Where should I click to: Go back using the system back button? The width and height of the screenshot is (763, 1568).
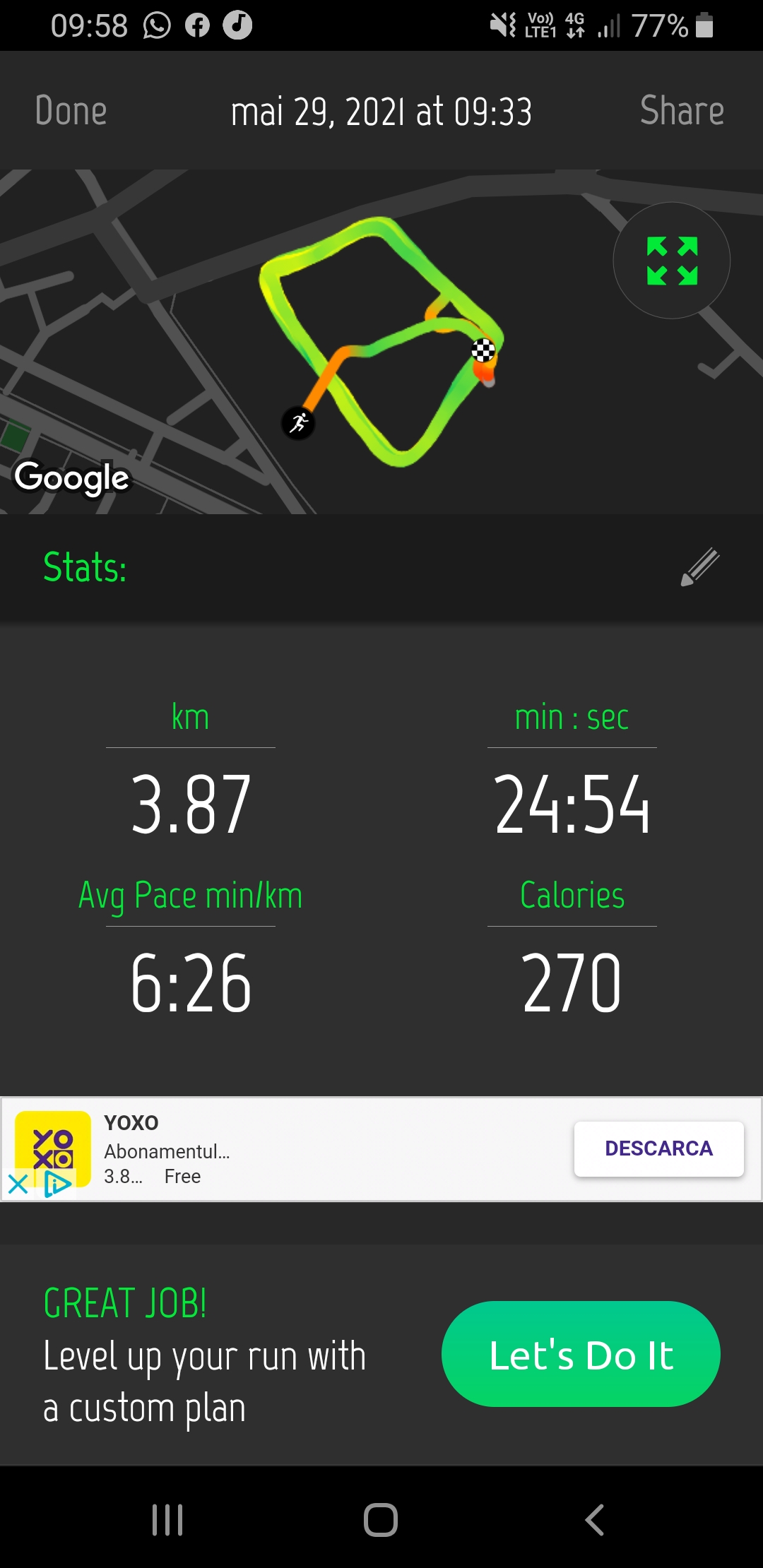click(x=594, y=1519)
